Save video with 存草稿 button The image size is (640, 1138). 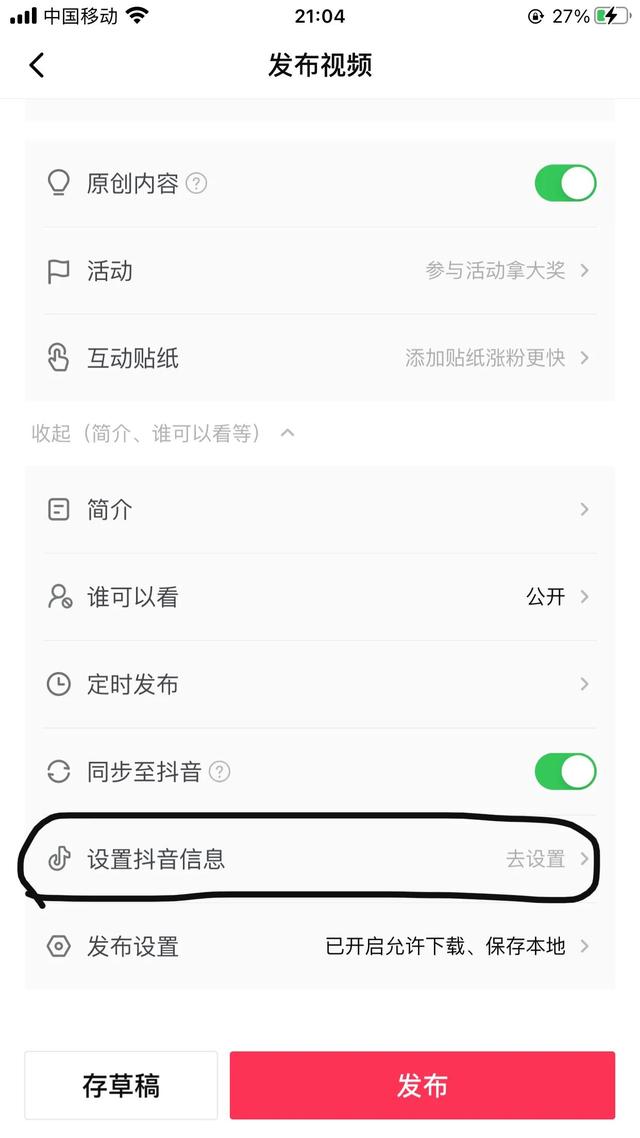point(121,1086)
